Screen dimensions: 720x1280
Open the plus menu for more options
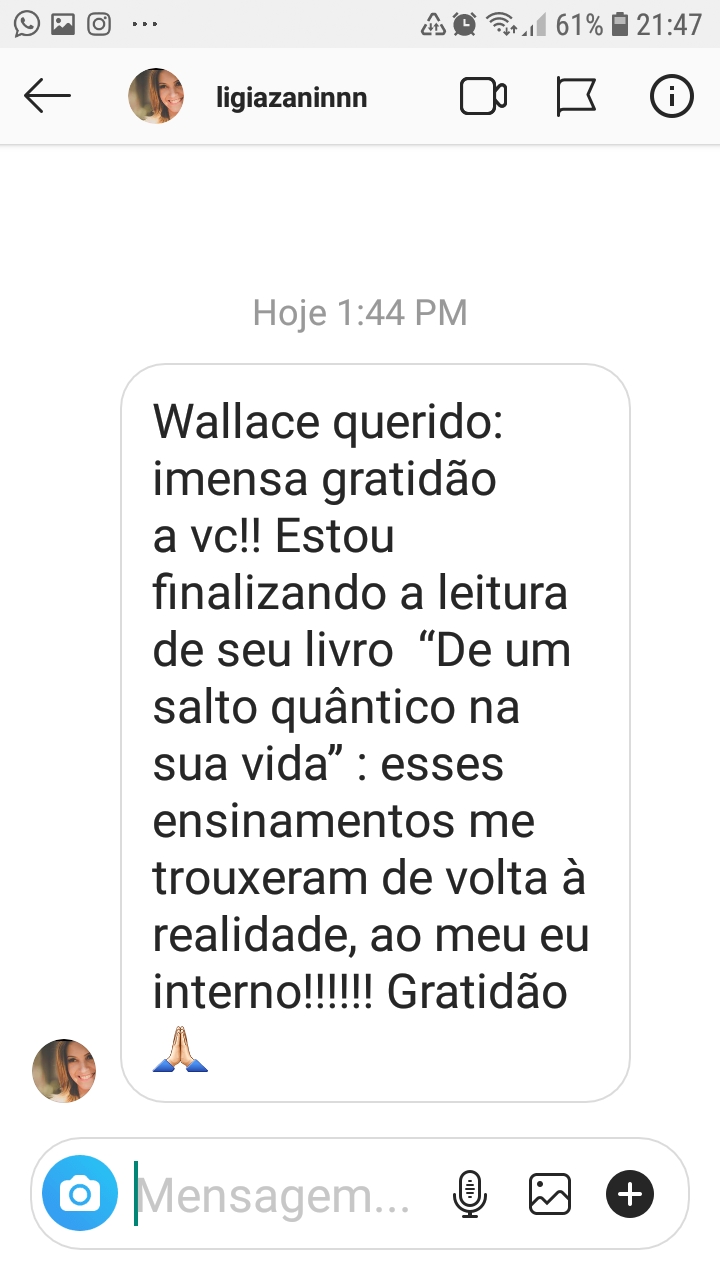(x=630, y=1194)
